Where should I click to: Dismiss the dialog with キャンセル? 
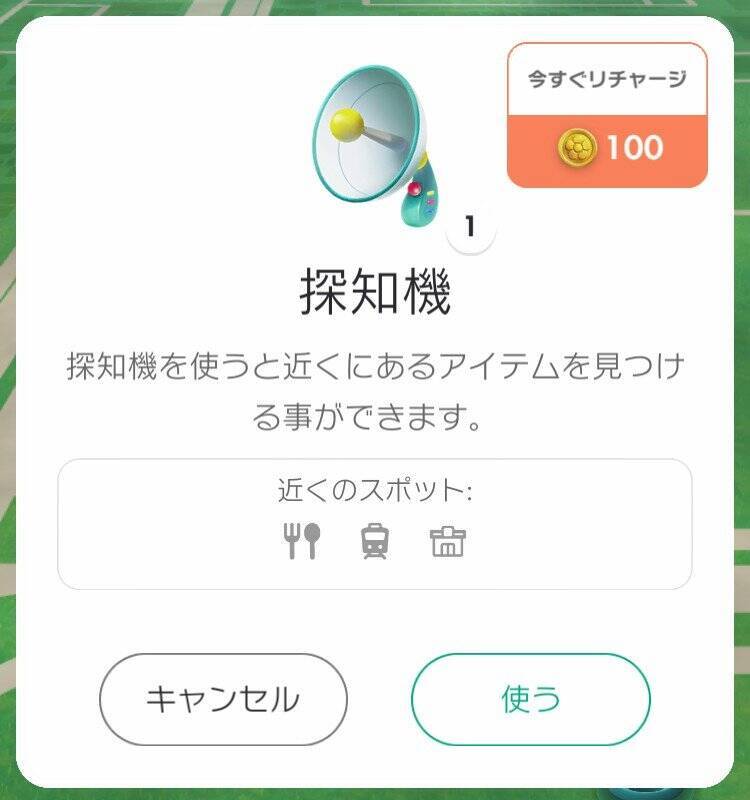(x=223, y=699)
